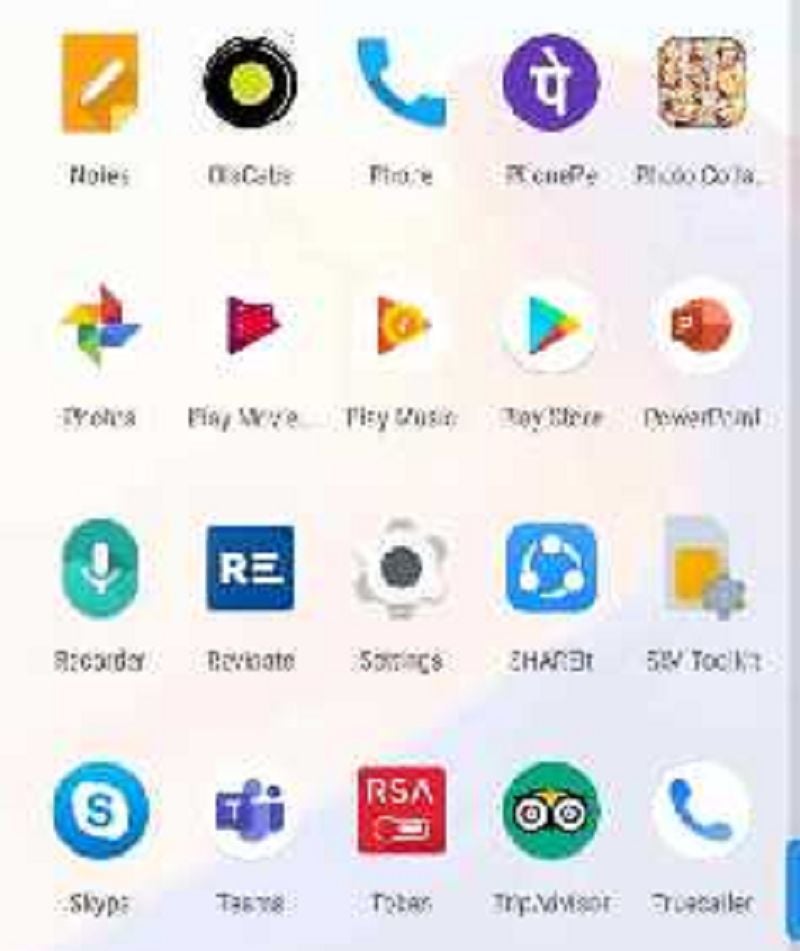Open SIM Toolkit
This screenshot has width=800, height=951.
point(701,569)
